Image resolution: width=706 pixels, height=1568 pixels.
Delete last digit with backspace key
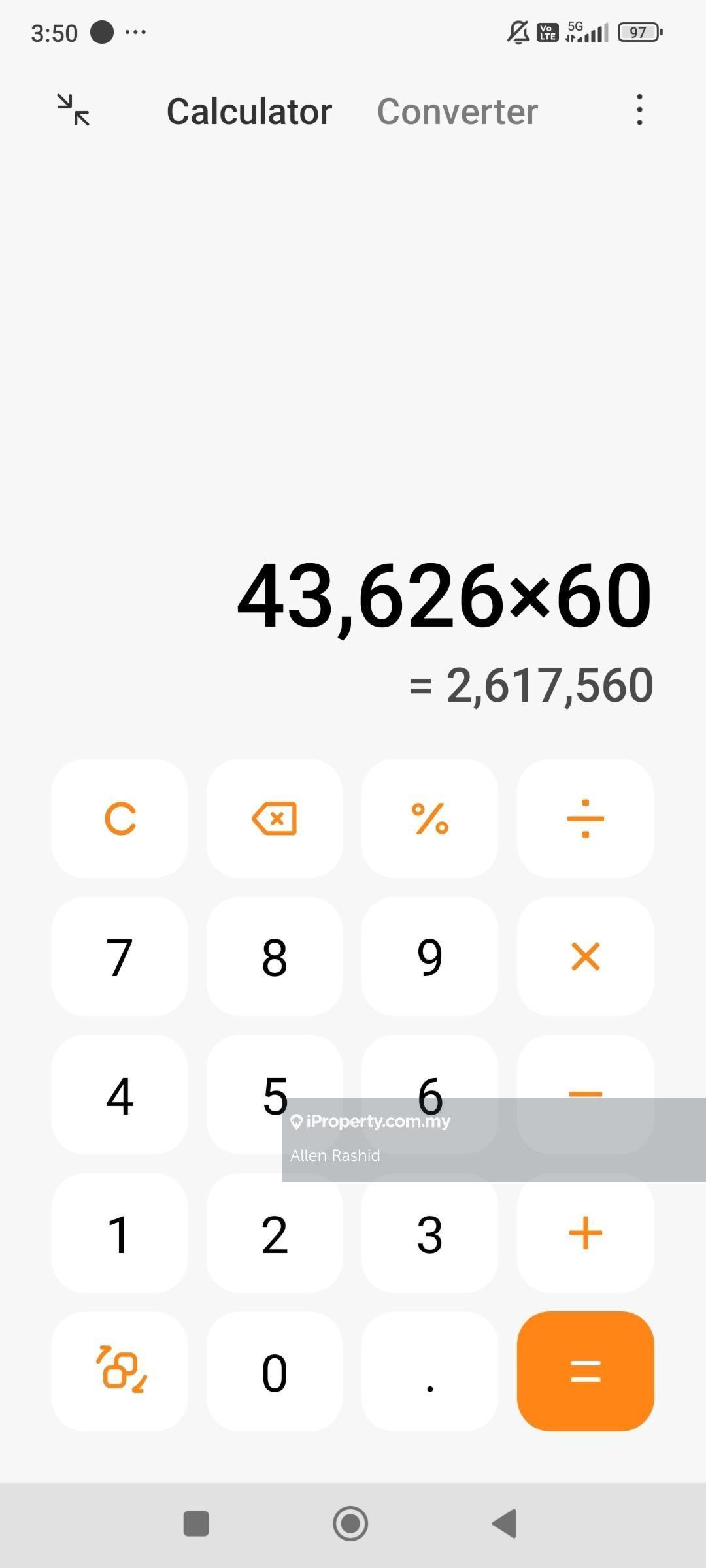point(275,818)
